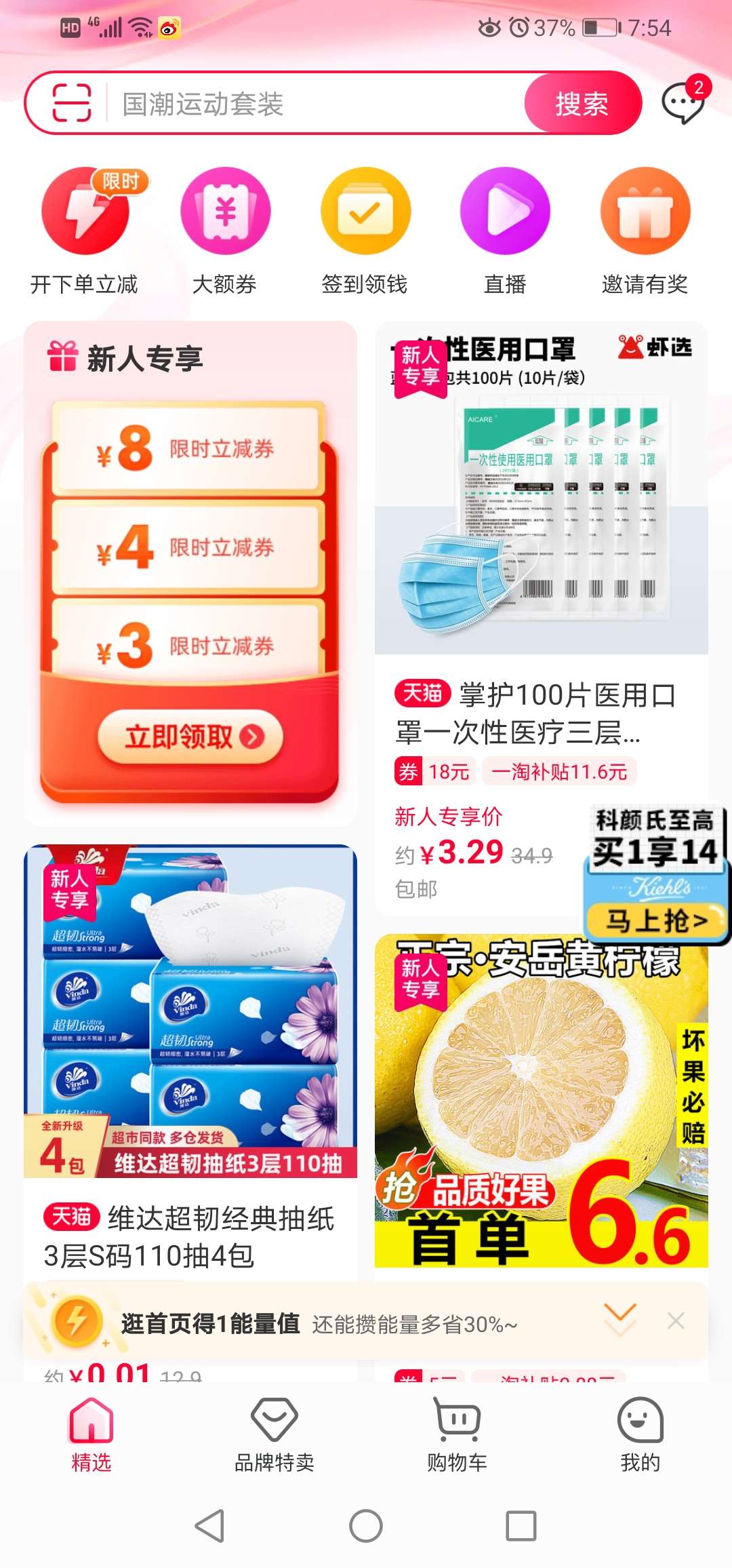This screenshot has height=1568, width=732.
Task: Tap the 搜索 button
Action: coord(582,104)
